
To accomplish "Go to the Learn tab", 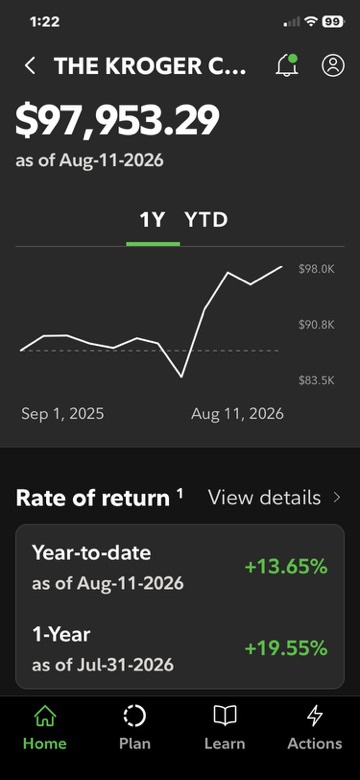I will [x=225, y=729].
